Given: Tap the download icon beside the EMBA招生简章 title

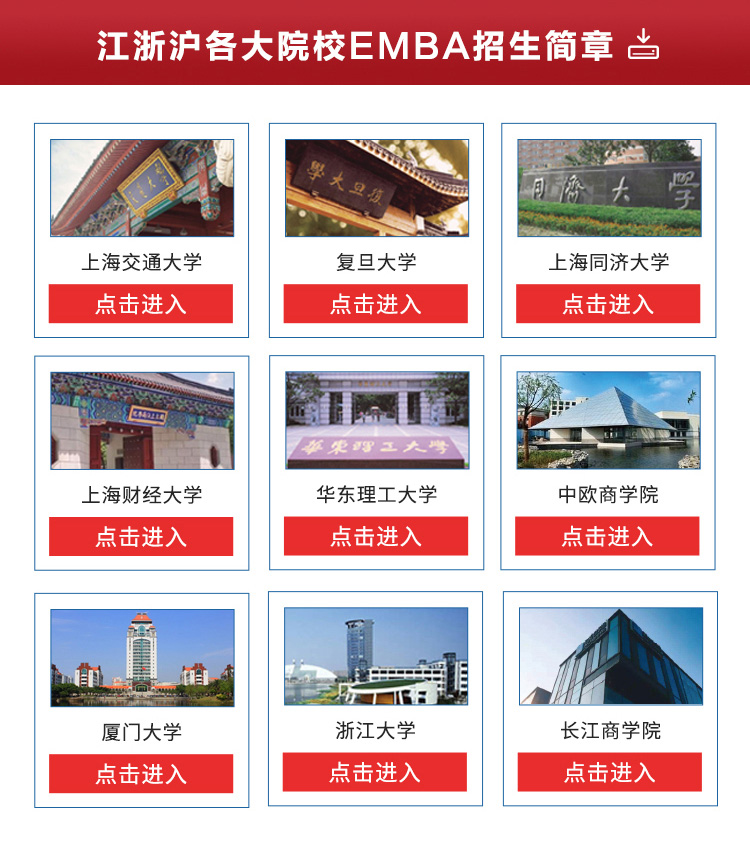Looking at the screenshot, I should tap(643, 45).
